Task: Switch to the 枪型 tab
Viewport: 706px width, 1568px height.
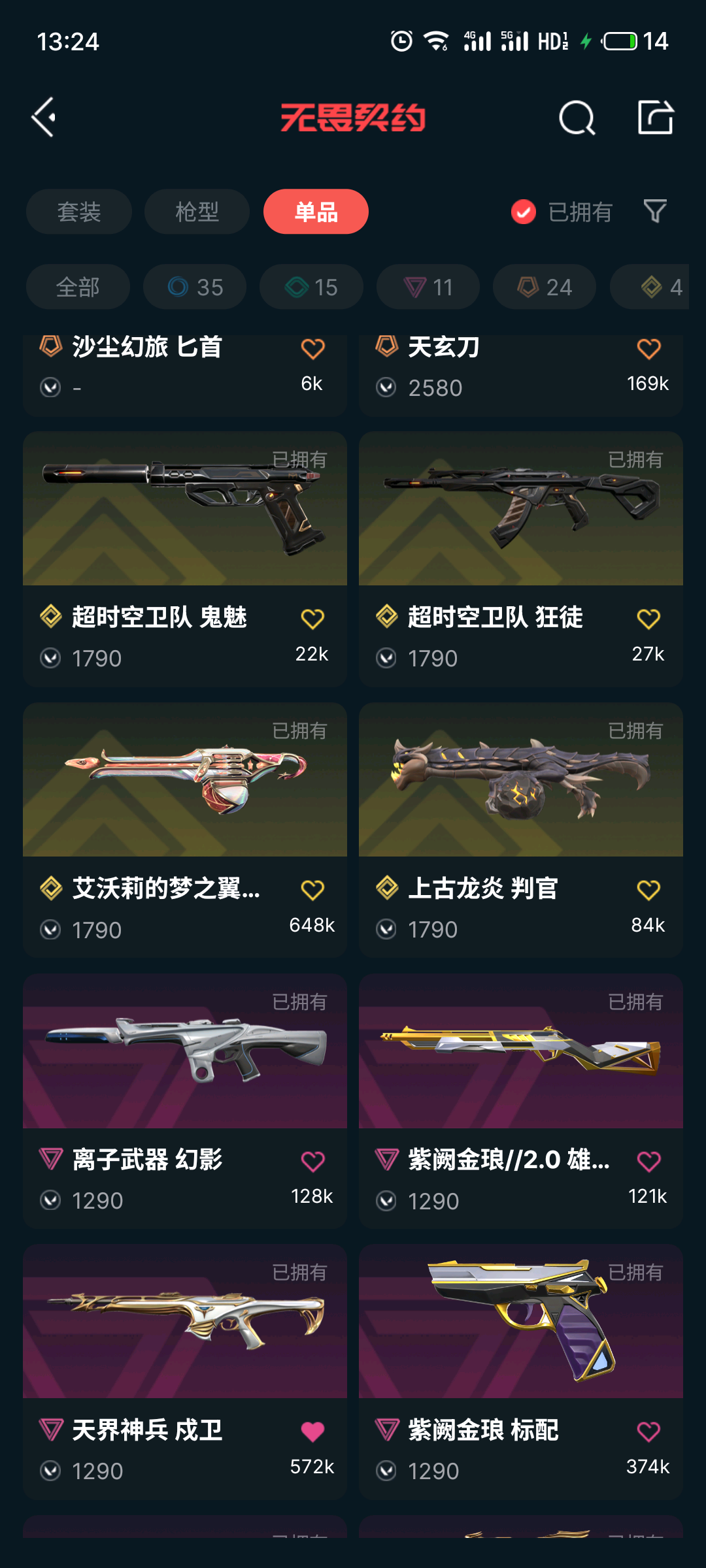Action: [197, 212]
